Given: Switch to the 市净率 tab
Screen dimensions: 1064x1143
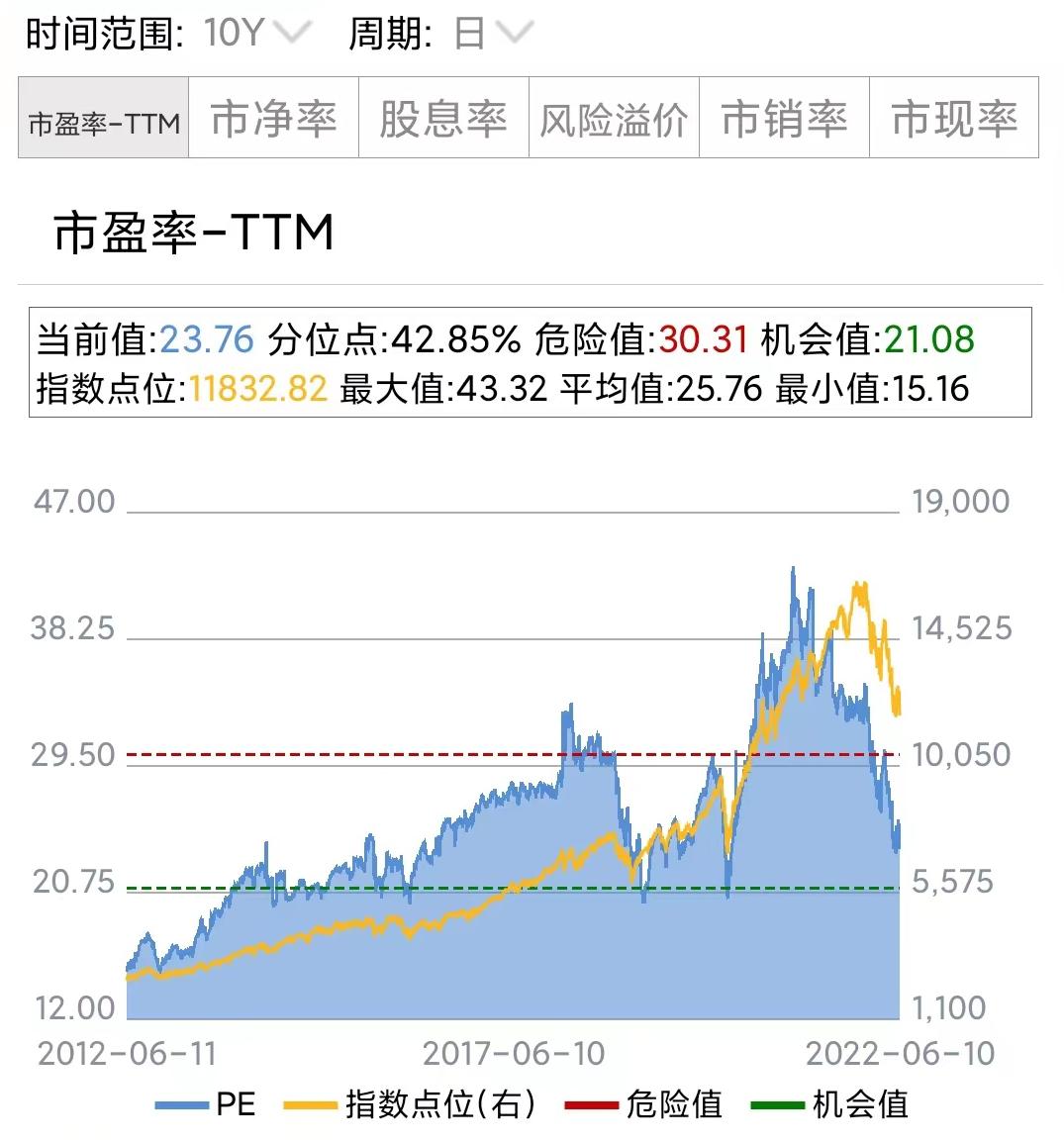Looking at the screenshot, I should [x=274, y=118].
